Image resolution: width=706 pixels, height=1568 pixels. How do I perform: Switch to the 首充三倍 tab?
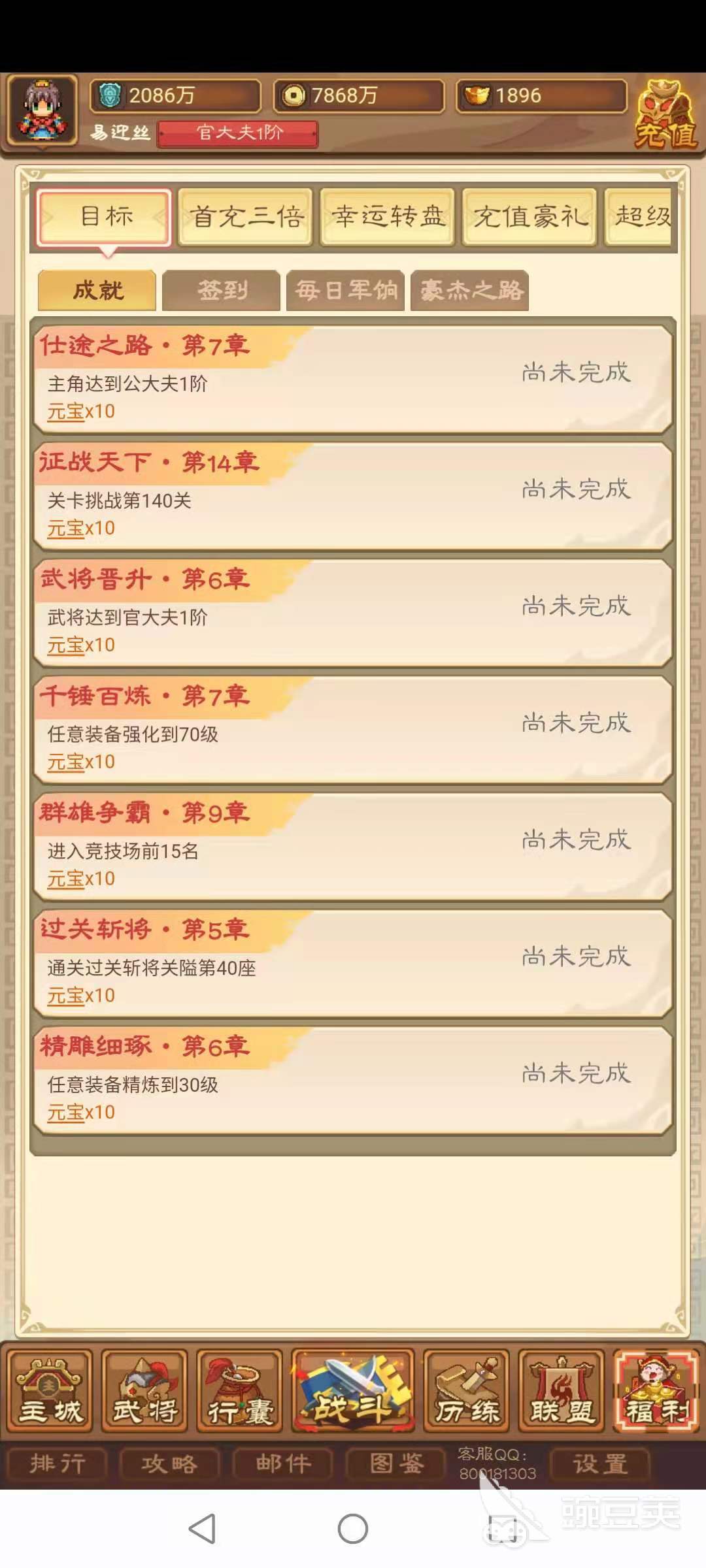tap(246, 217)
